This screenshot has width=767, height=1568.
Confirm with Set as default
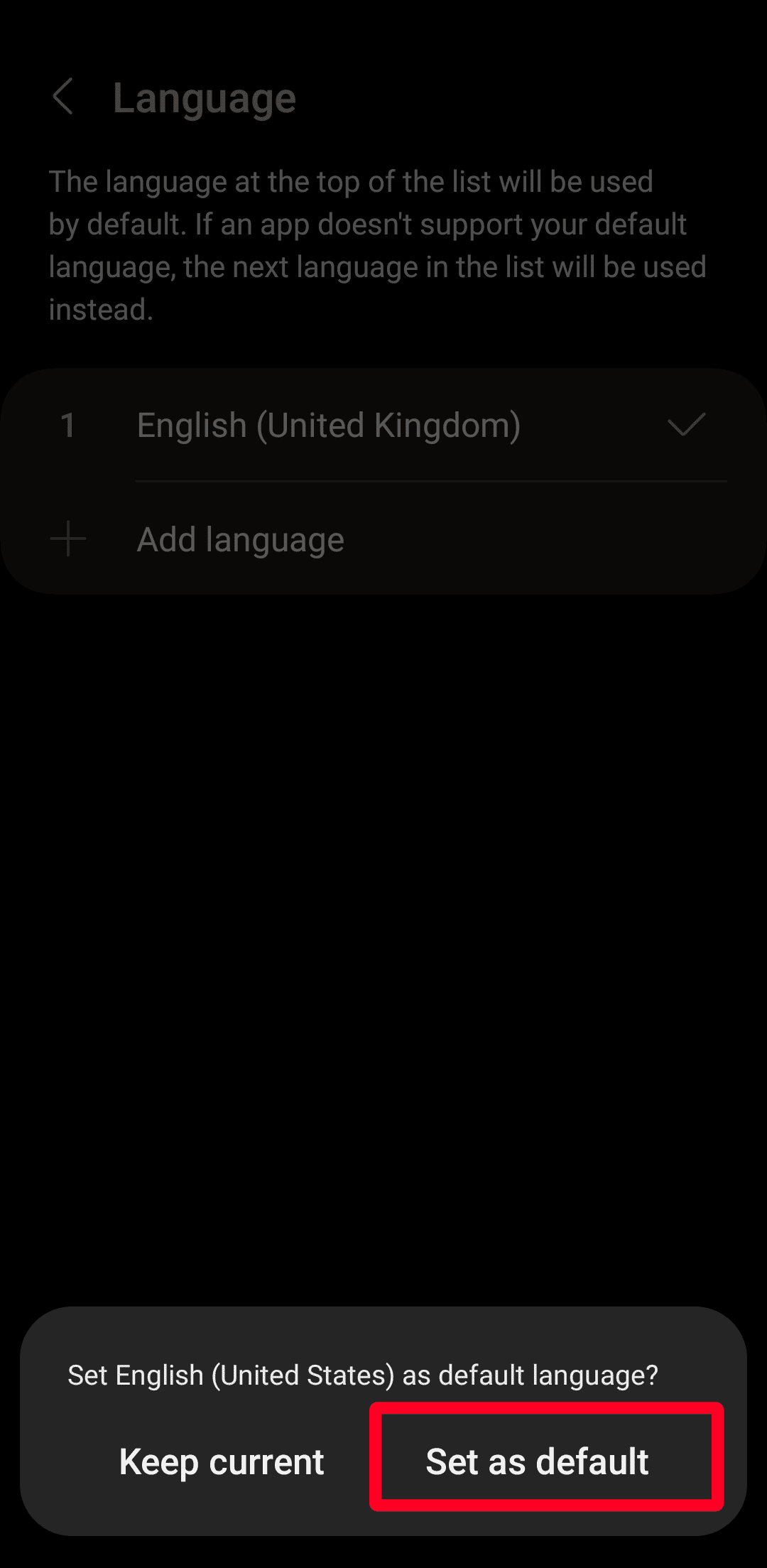(538, 1461)
